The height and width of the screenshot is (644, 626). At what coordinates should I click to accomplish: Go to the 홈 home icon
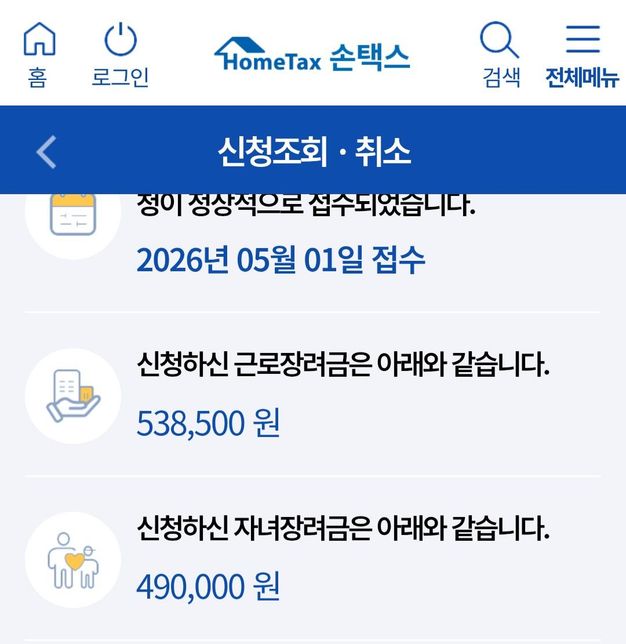[39, 54]
